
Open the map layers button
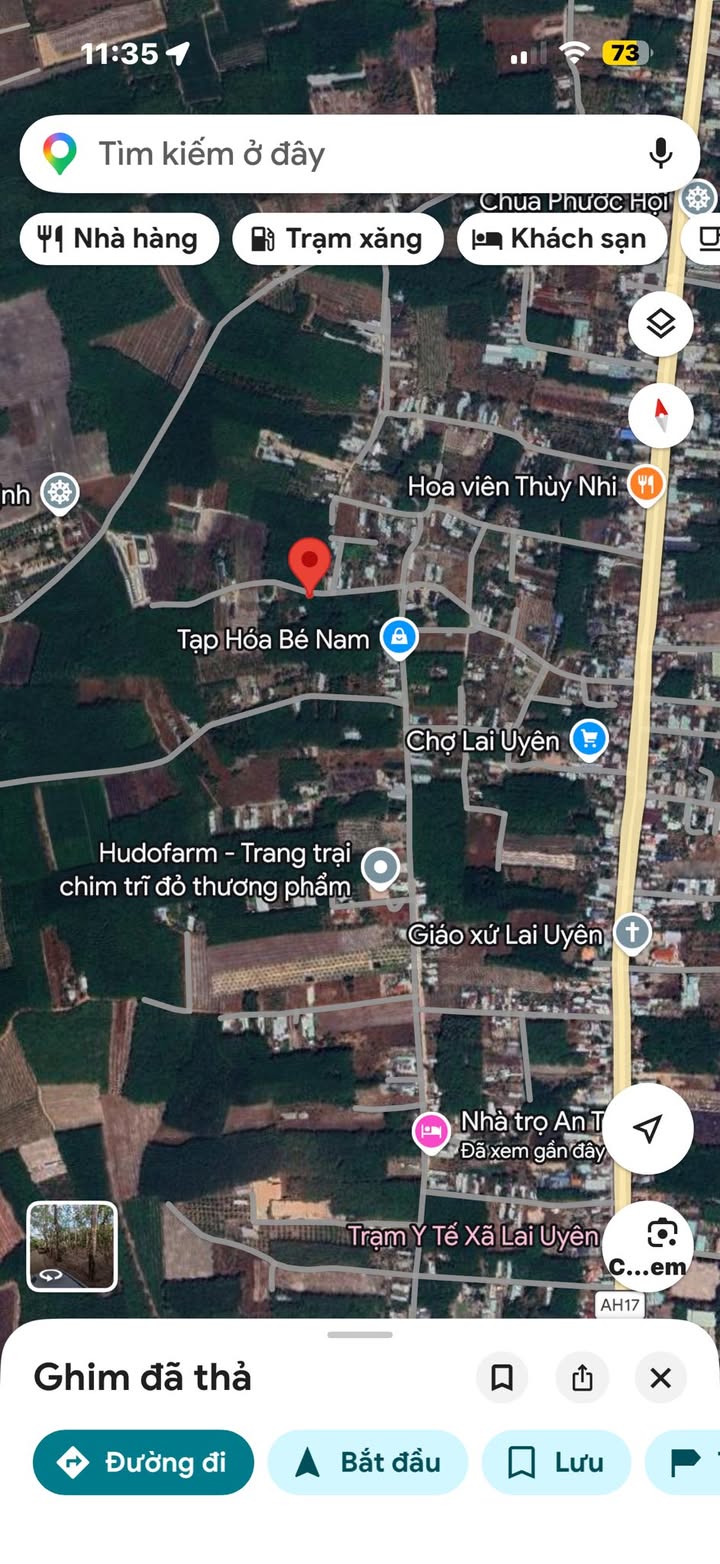pos(660,324)
